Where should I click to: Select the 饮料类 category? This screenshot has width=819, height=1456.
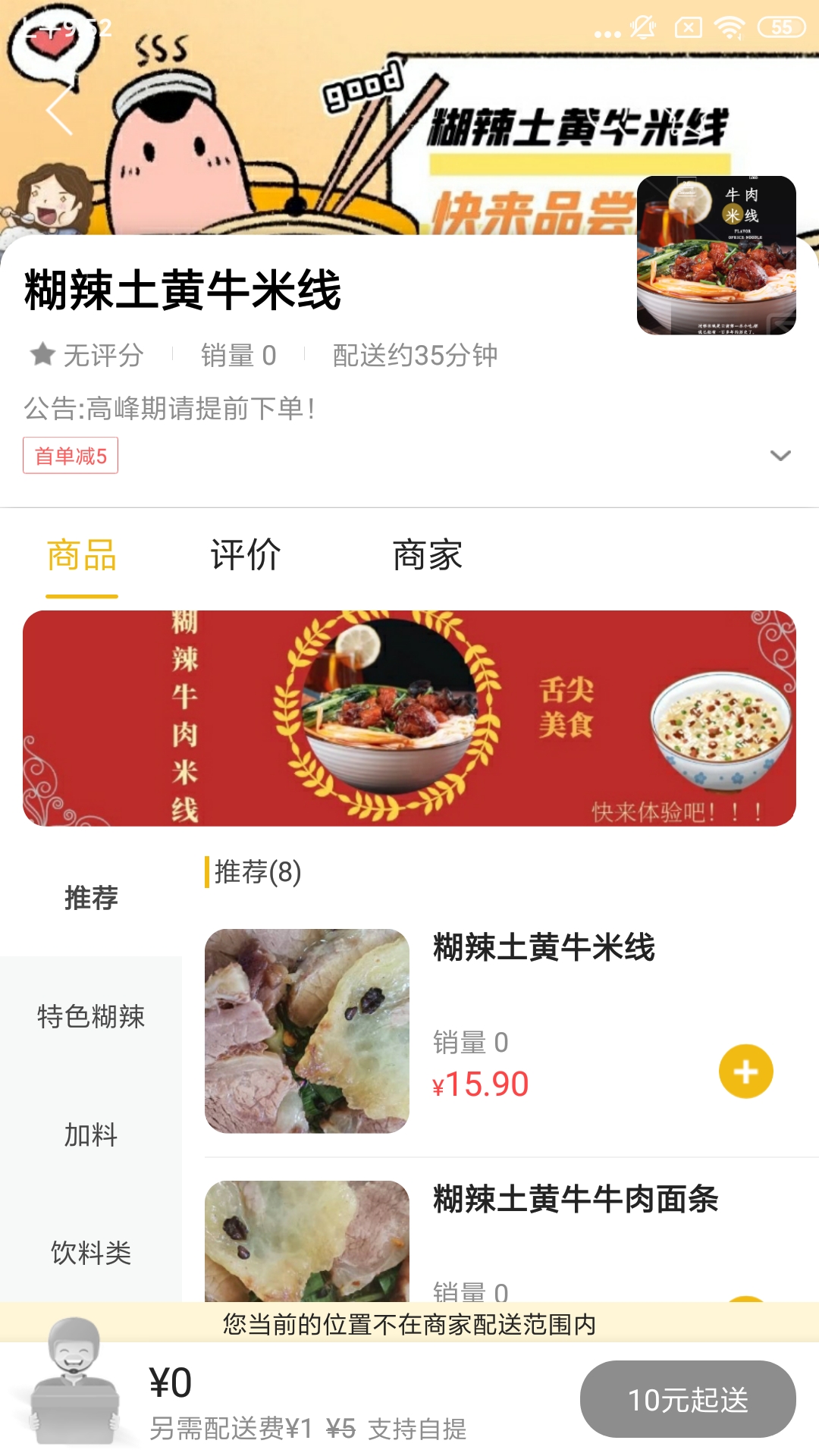tap(91, 1253)
